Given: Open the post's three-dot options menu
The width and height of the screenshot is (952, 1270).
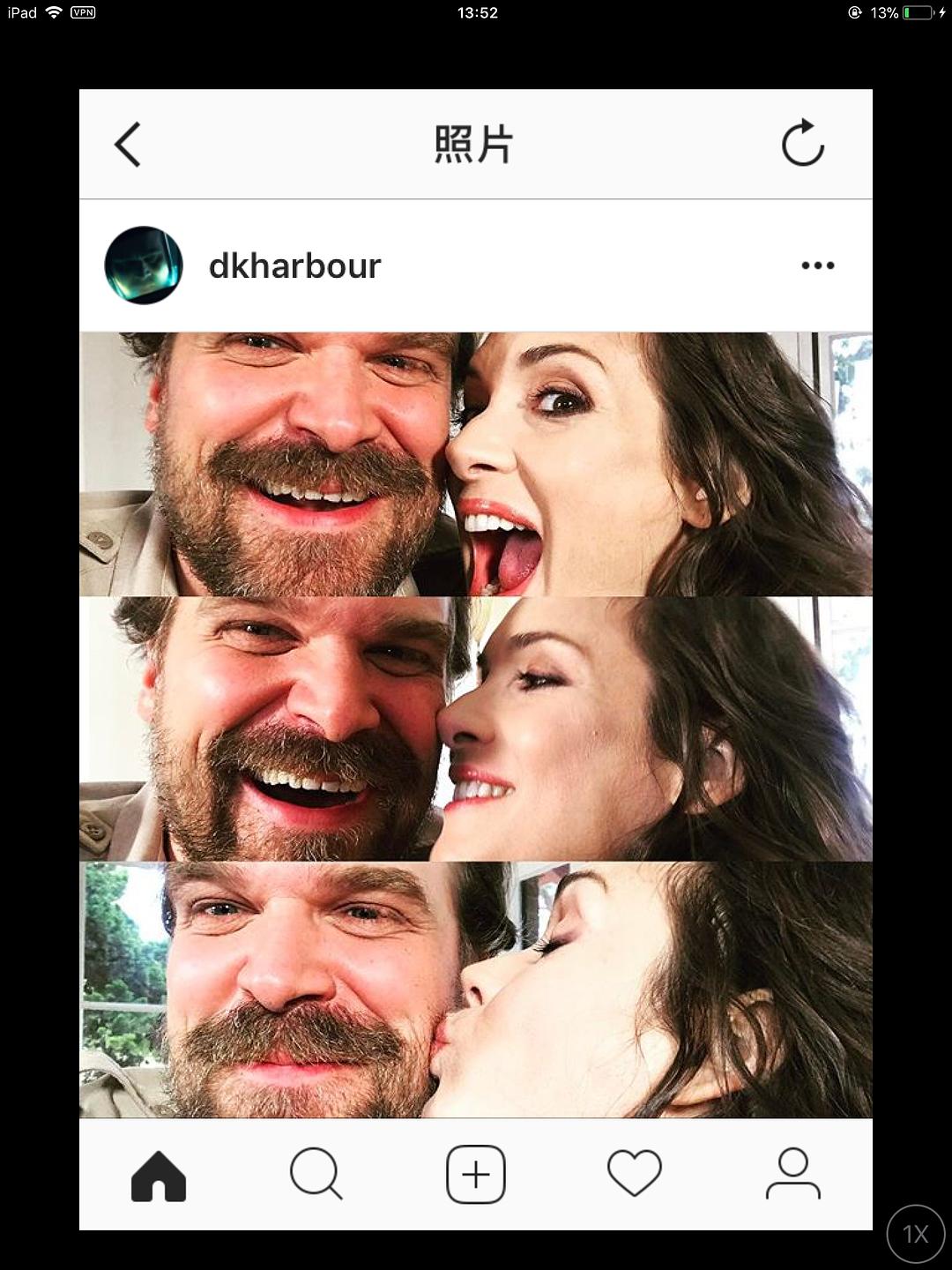Looking at the screenshot, I should tap(817, 265).
